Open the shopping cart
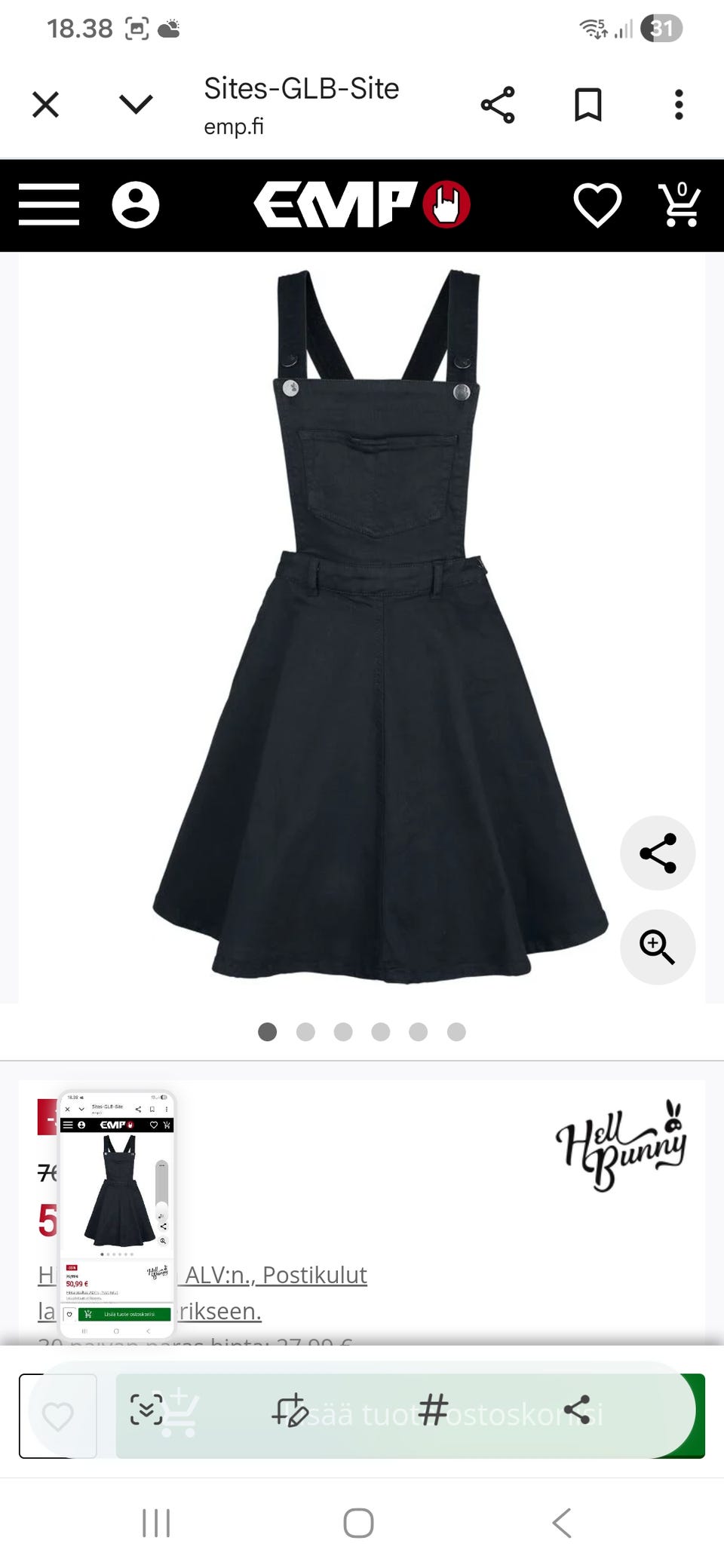This screenshot has height=1568, width=724. coord(680,205)
